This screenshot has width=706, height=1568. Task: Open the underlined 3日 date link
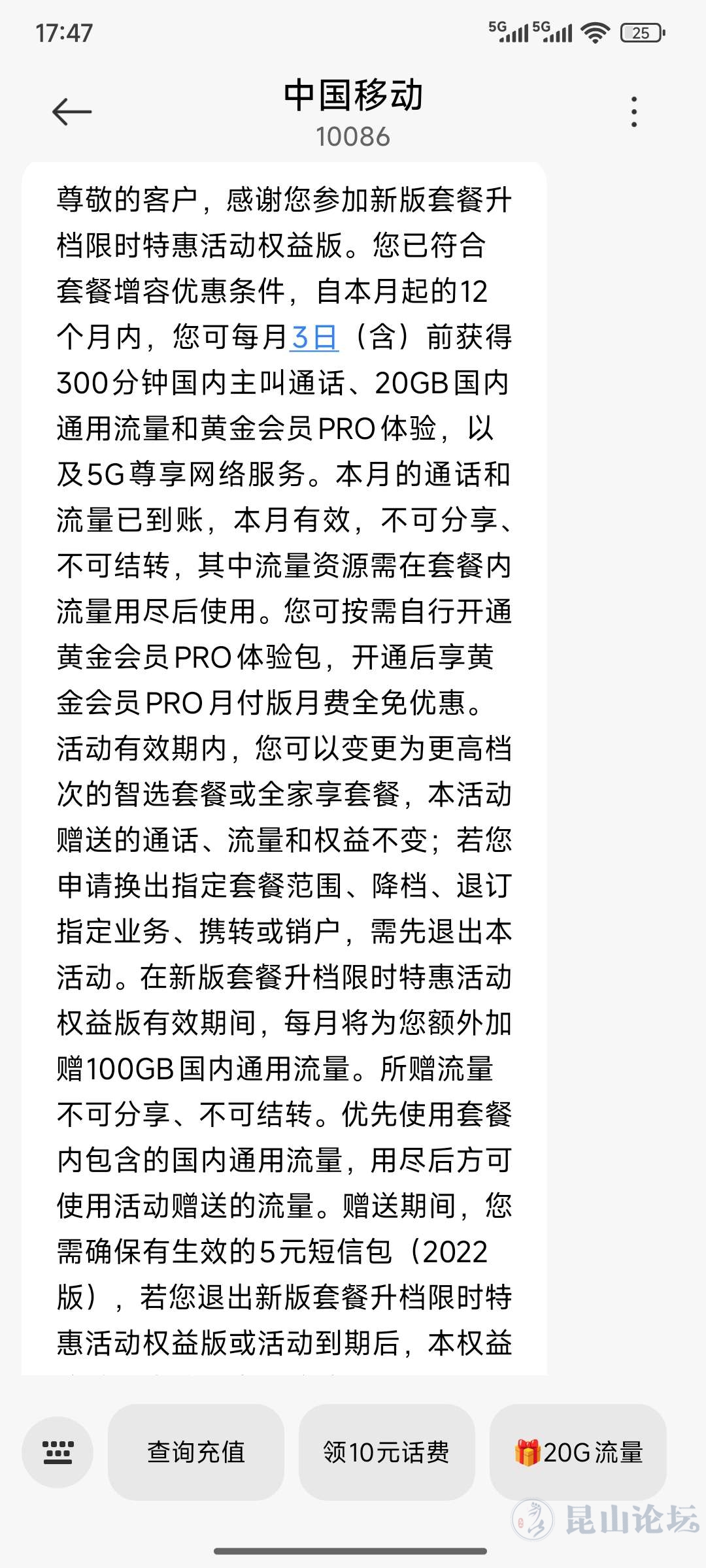[x=314, y=338]
